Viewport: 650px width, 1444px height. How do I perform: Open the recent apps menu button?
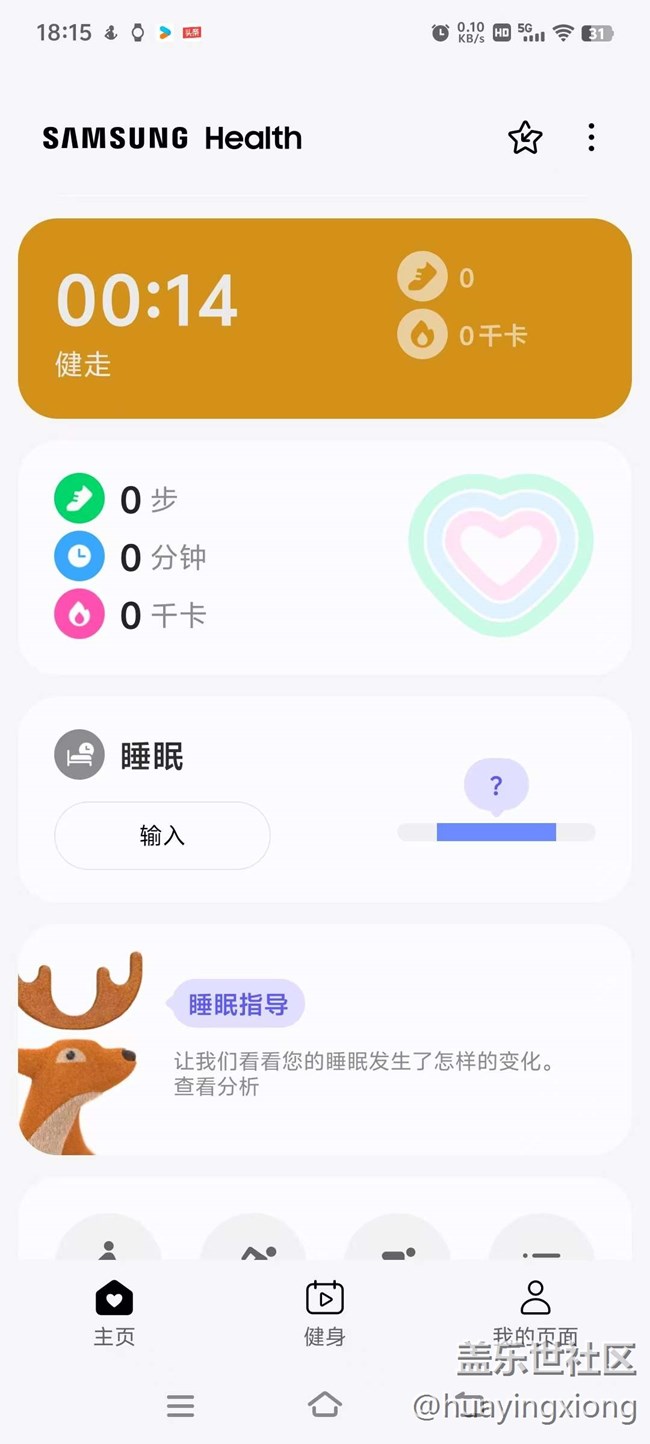(x=180, y=1405)
